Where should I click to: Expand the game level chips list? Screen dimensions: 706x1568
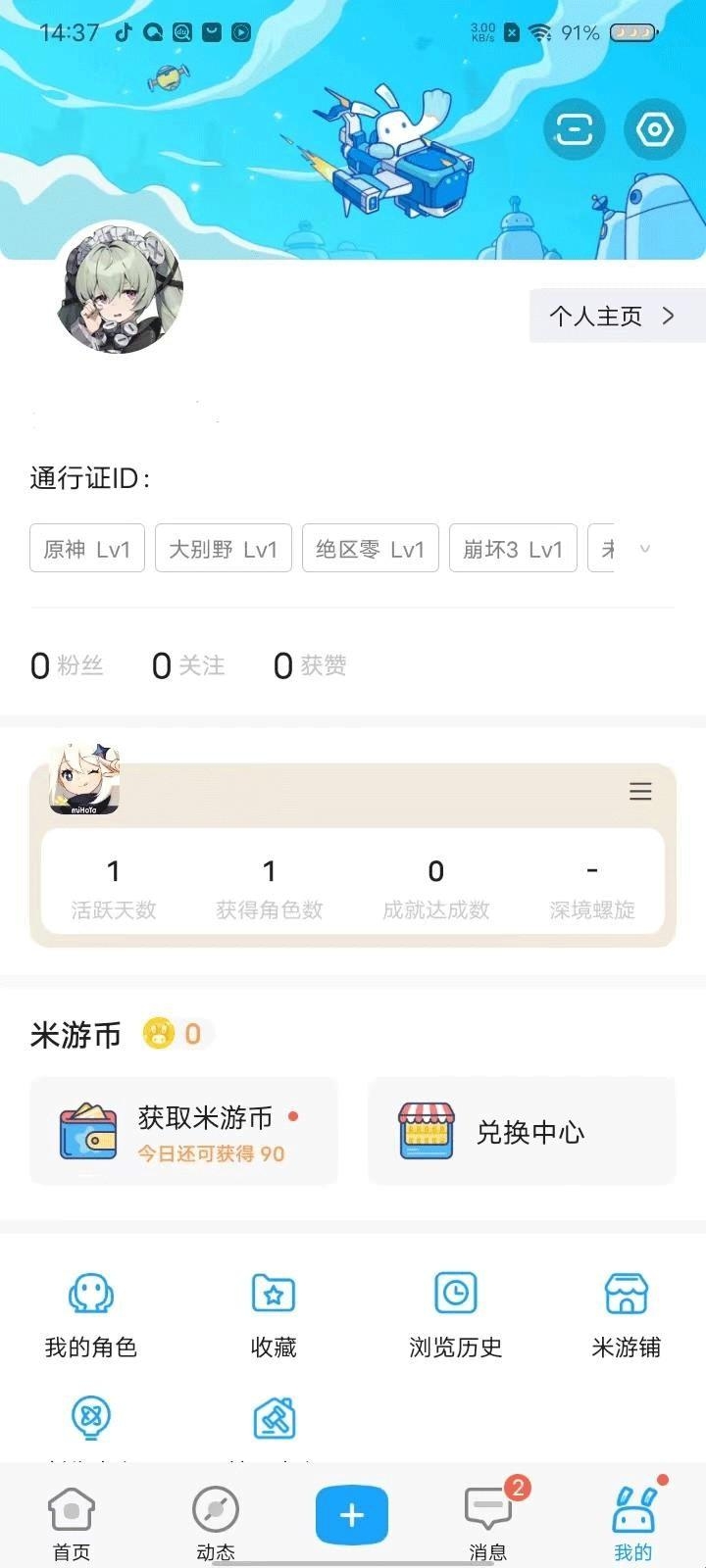(x=644, y=549)
